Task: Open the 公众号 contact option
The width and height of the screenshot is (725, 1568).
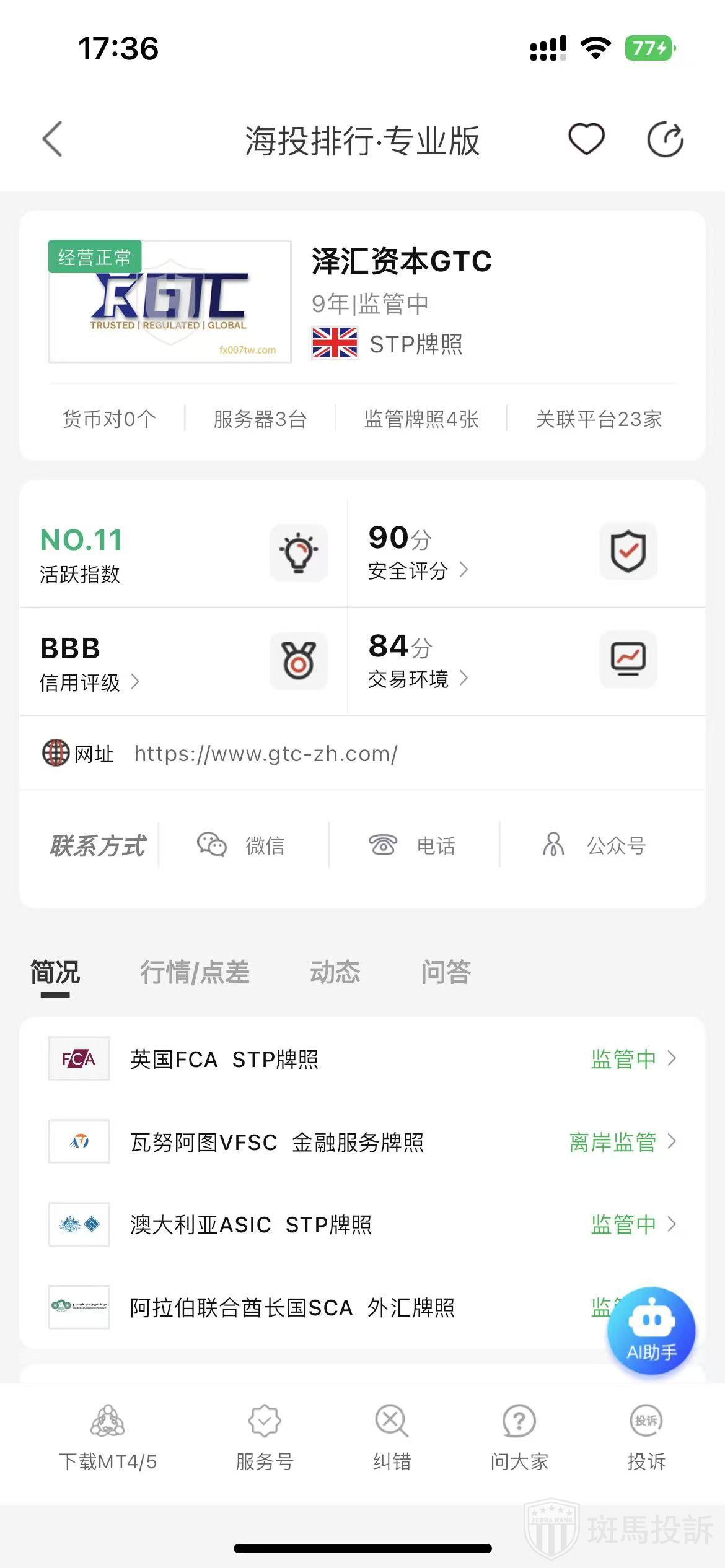Action: pyautogui.click(x=595, y=845)
